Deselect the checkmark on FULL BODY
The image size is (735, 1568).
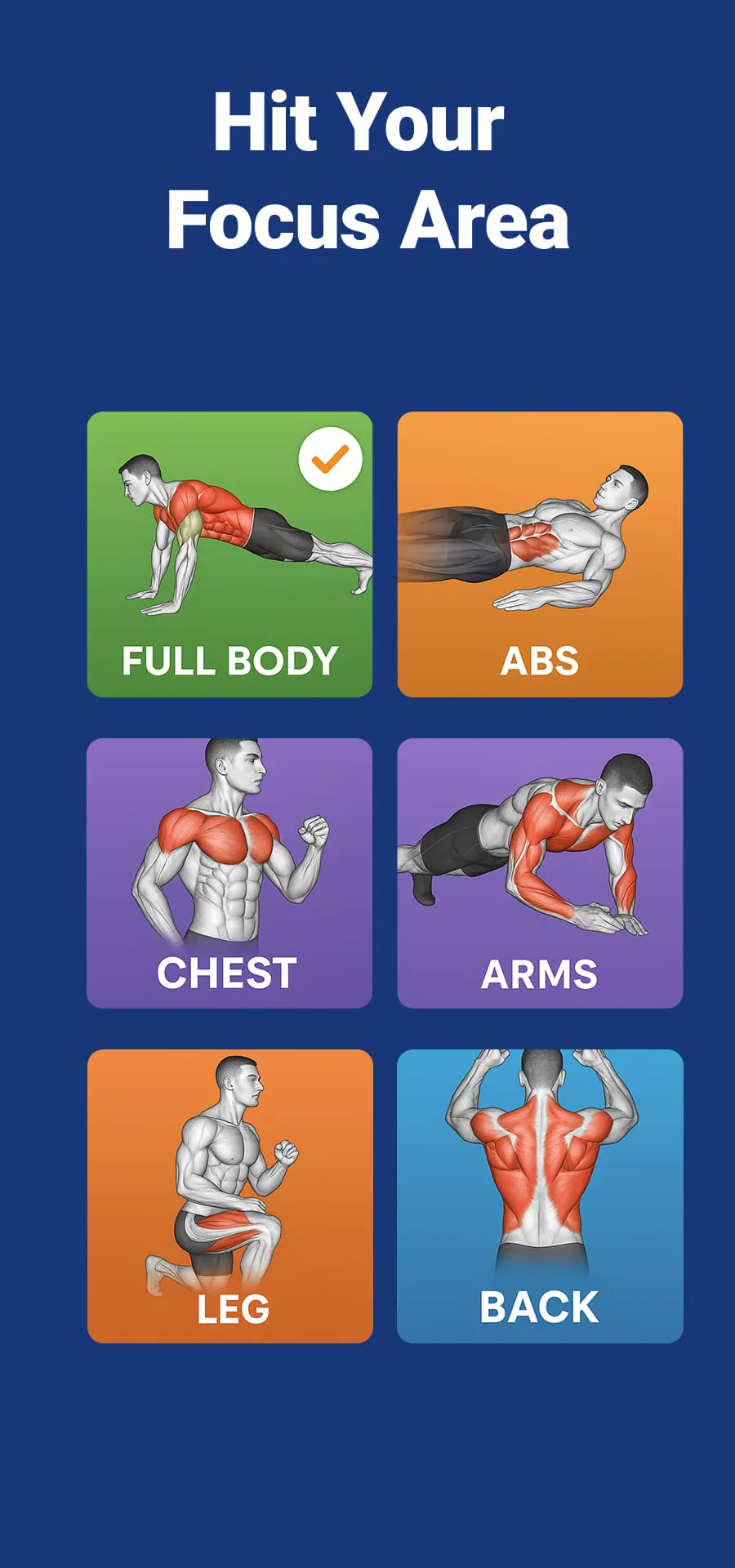click(x=330, y=460)
